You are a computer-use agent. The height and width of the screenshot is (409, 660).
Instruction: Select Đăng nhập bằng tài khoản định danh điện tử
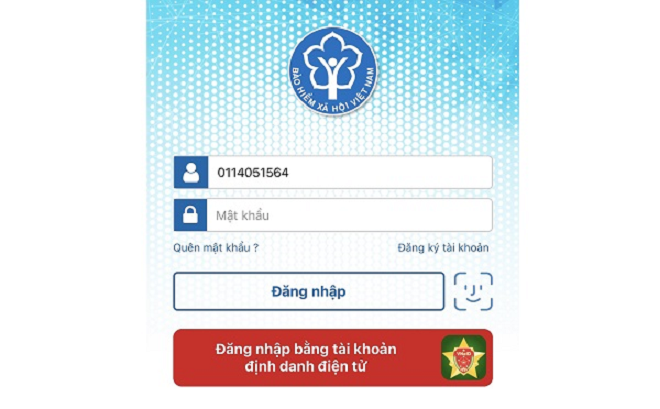(x=332, y=358)
